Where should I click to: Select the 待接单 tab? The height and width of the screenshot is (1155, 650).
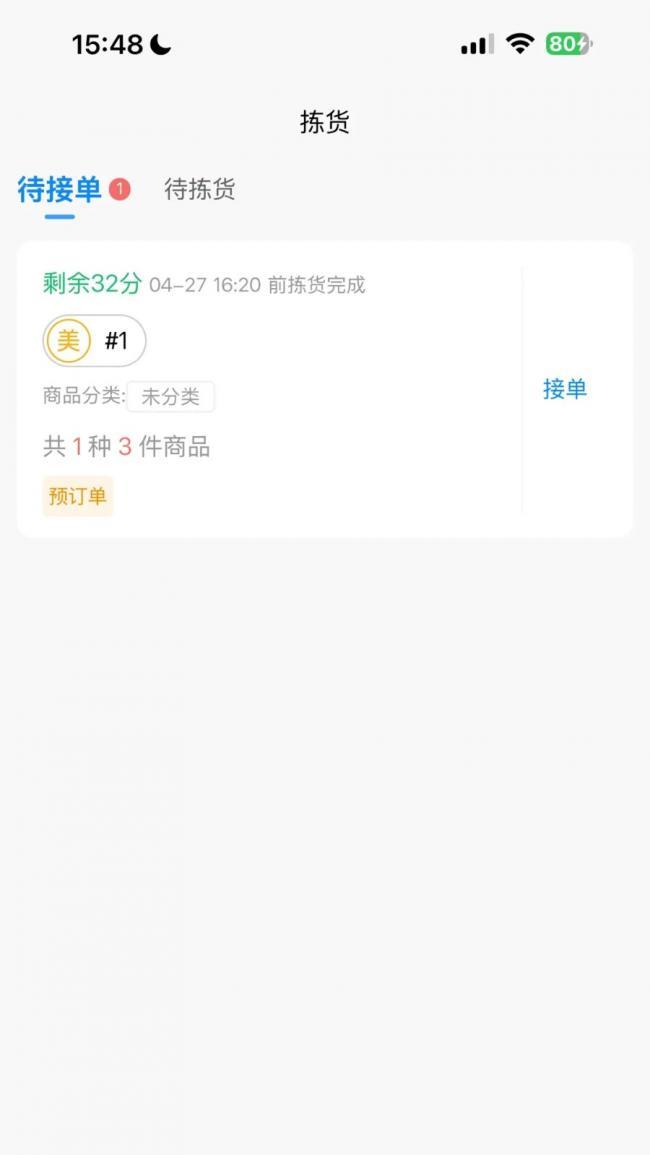pos(60,189)
